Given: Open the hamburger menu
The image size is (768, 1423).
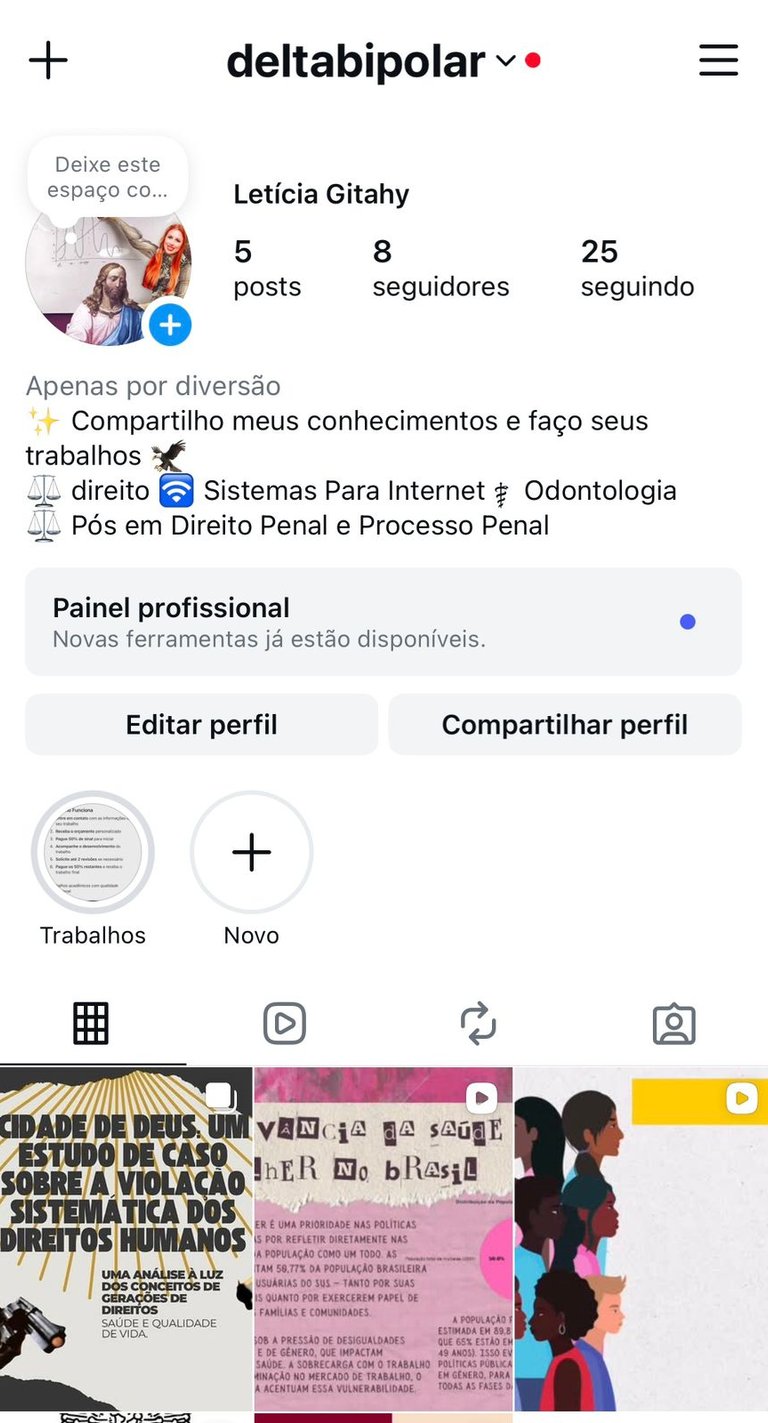Looking at the screenshot, I should [x=718, y=61].
